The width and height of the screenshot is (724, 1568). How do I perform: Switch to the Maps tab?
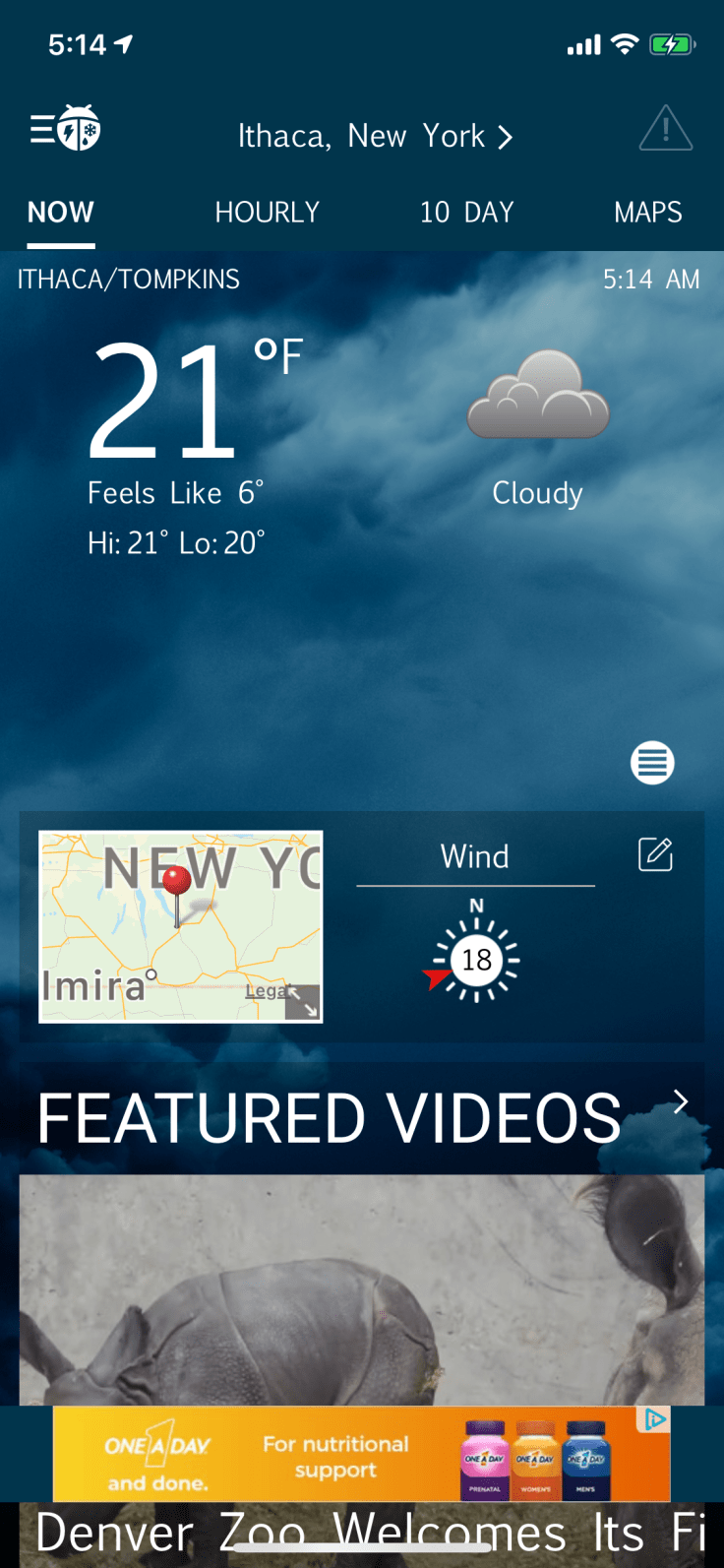tap(647, 213)
